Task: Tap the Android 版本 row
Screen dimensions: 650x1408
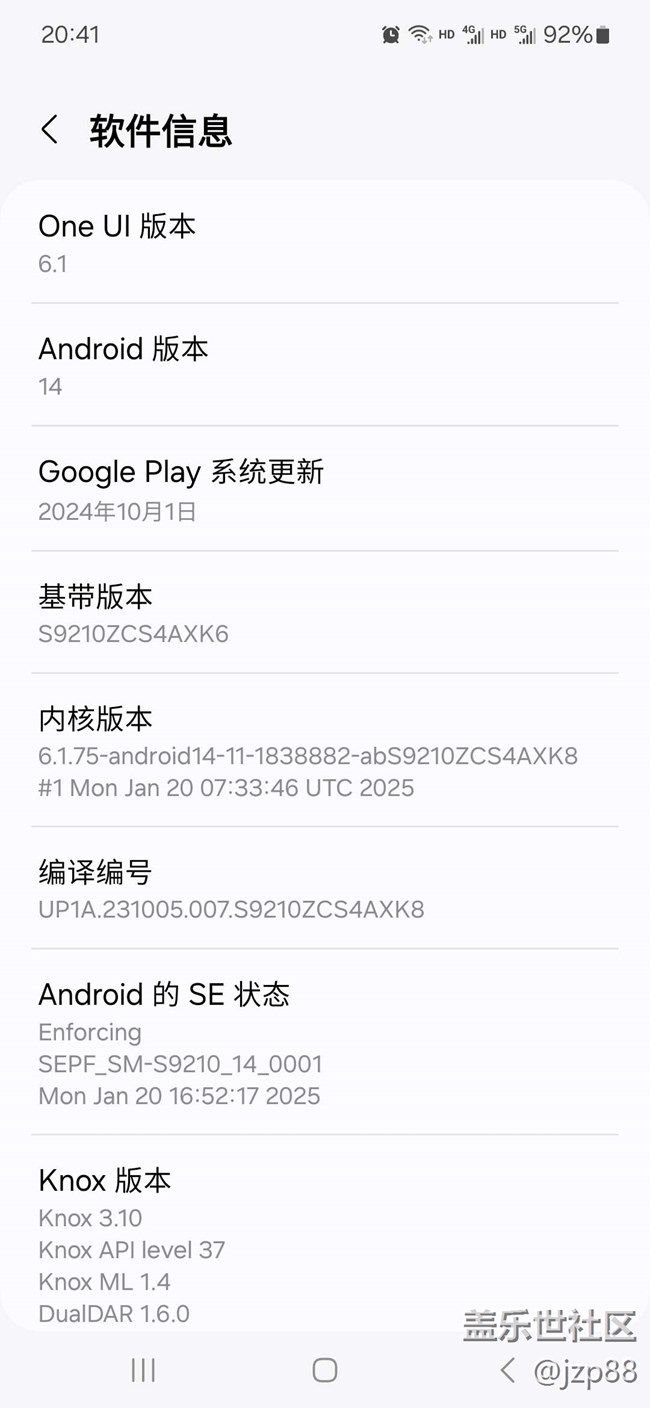Action: [x=324, y=366]
